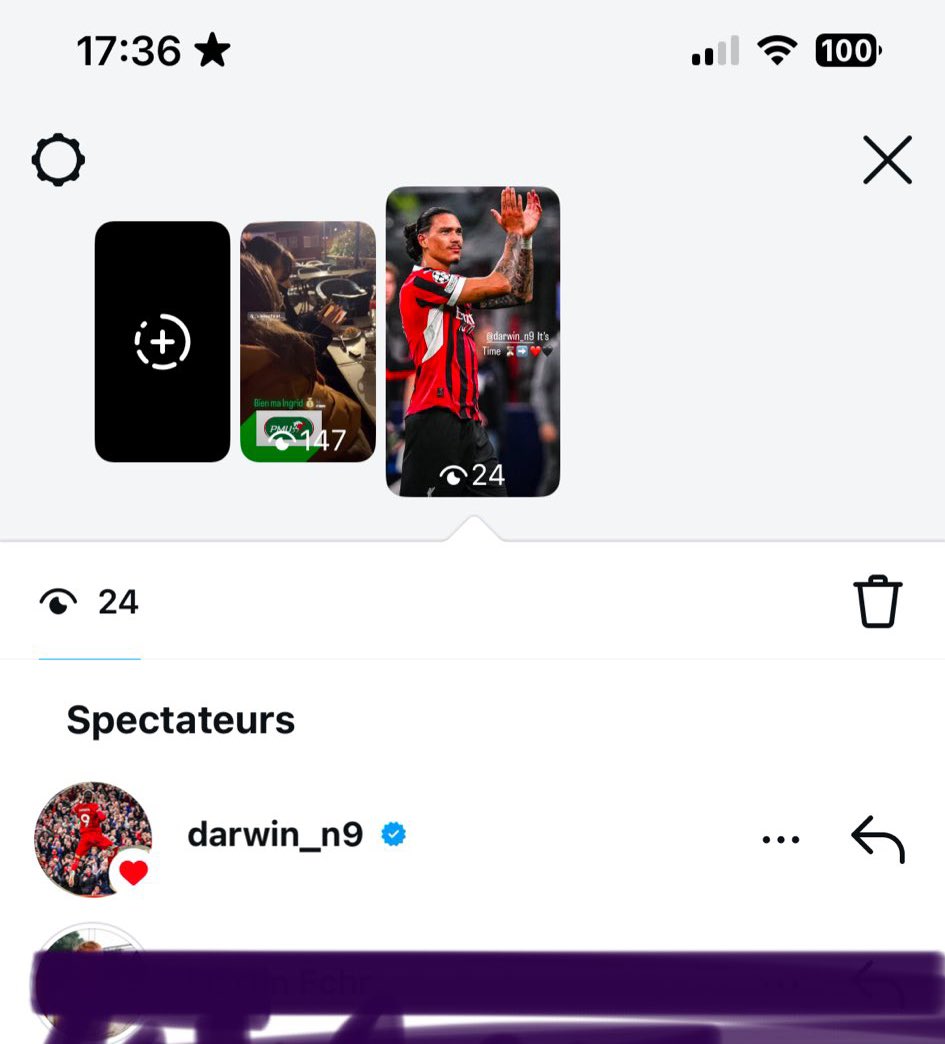
Task: Open the story with 24 views
Action: pos(472,342)
